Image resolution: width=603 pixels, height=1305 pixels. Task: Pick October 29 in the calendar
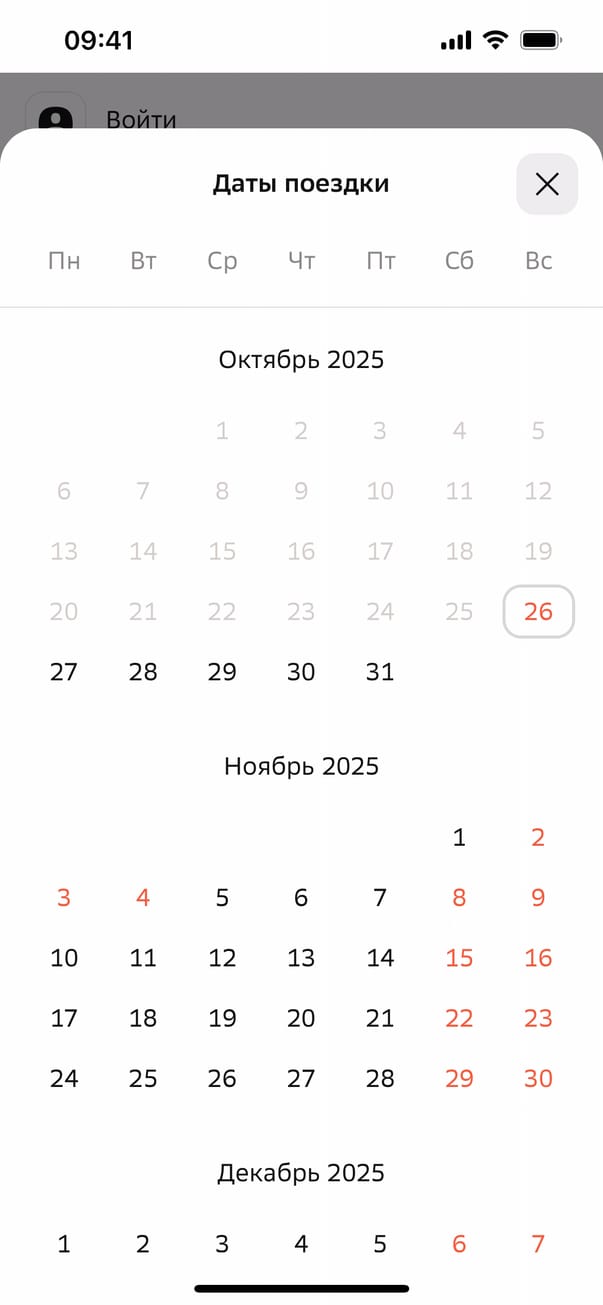(x=222, y=672)
